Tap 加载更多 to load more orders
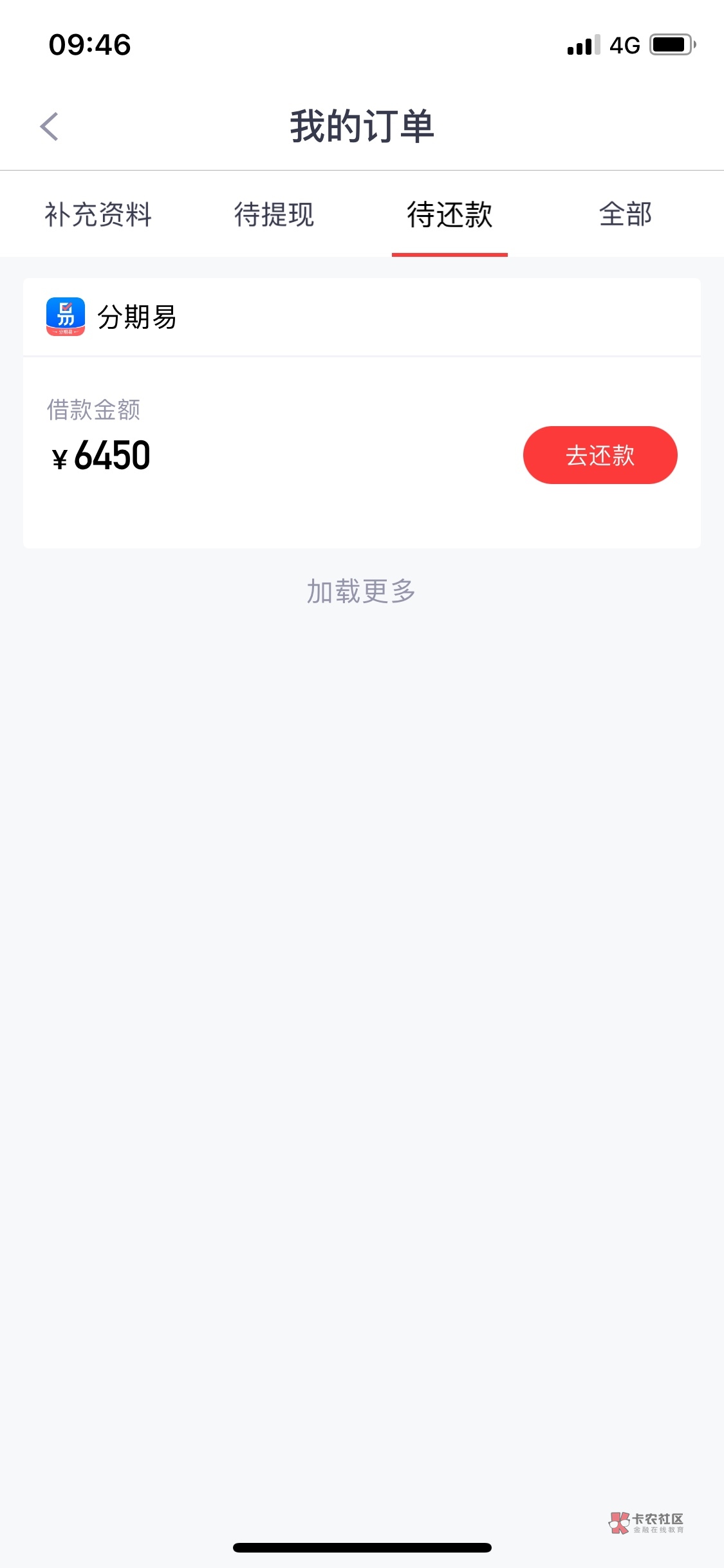 point(361,591)
